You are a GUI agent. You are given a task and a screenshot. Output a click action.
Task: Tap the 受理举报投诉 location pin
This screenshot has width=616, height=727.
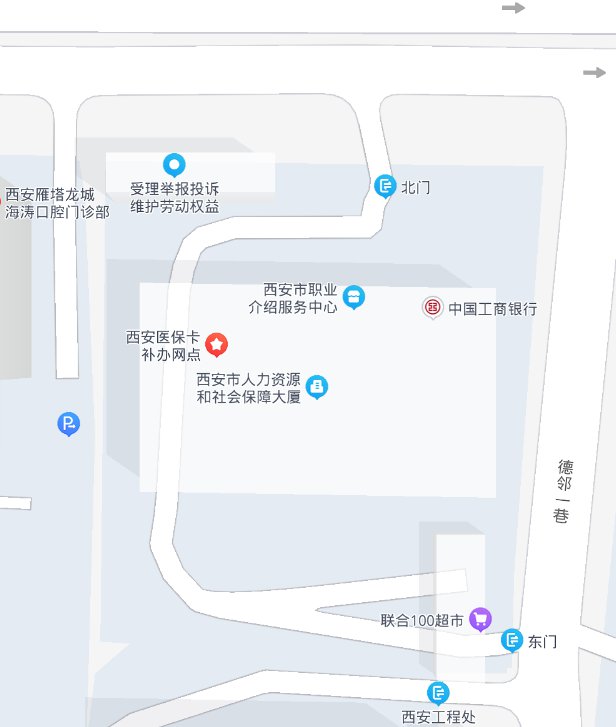coord(174,164)
